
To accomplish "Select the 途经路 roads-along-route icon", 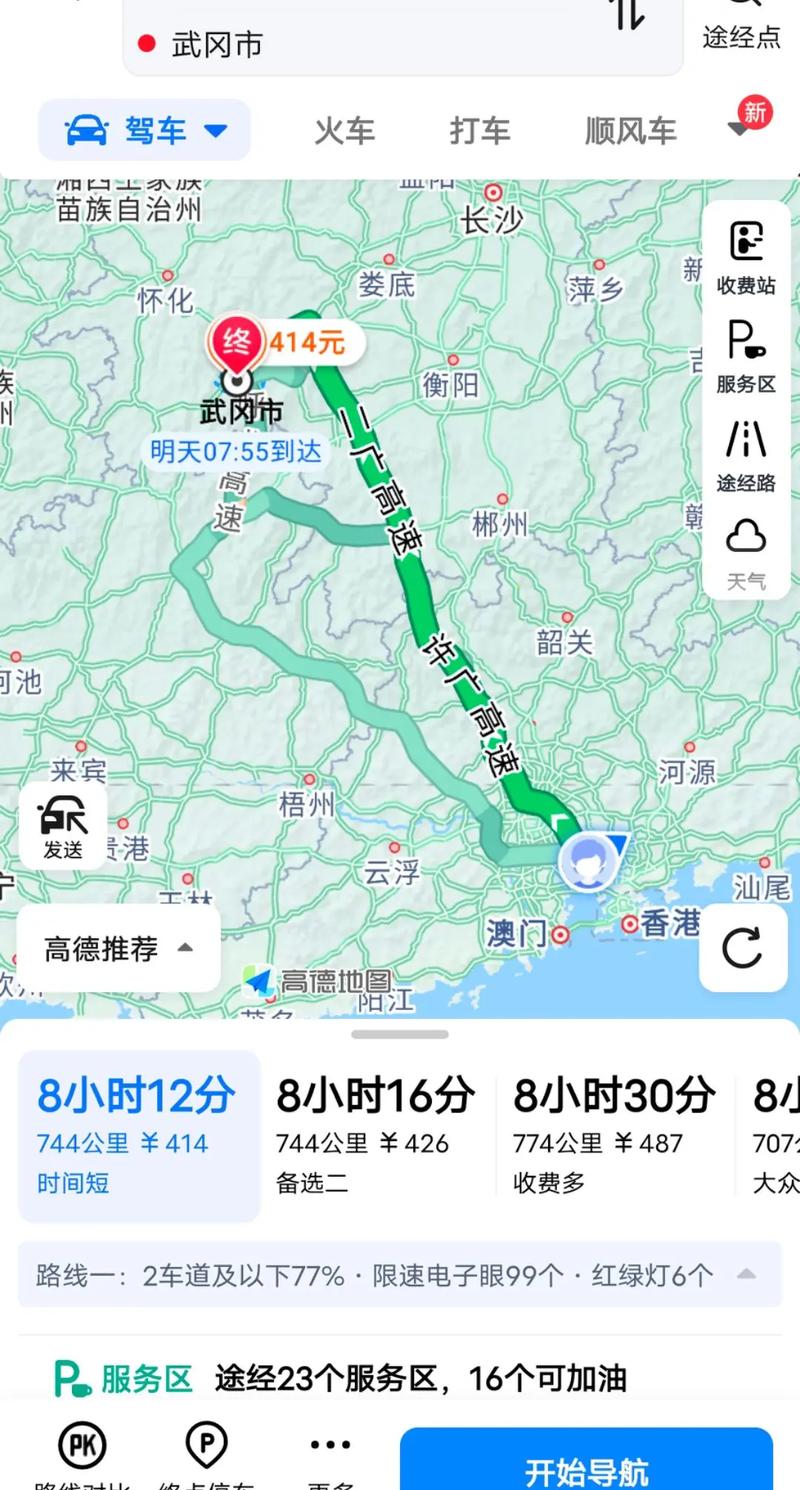I will [x=744, y=441].
